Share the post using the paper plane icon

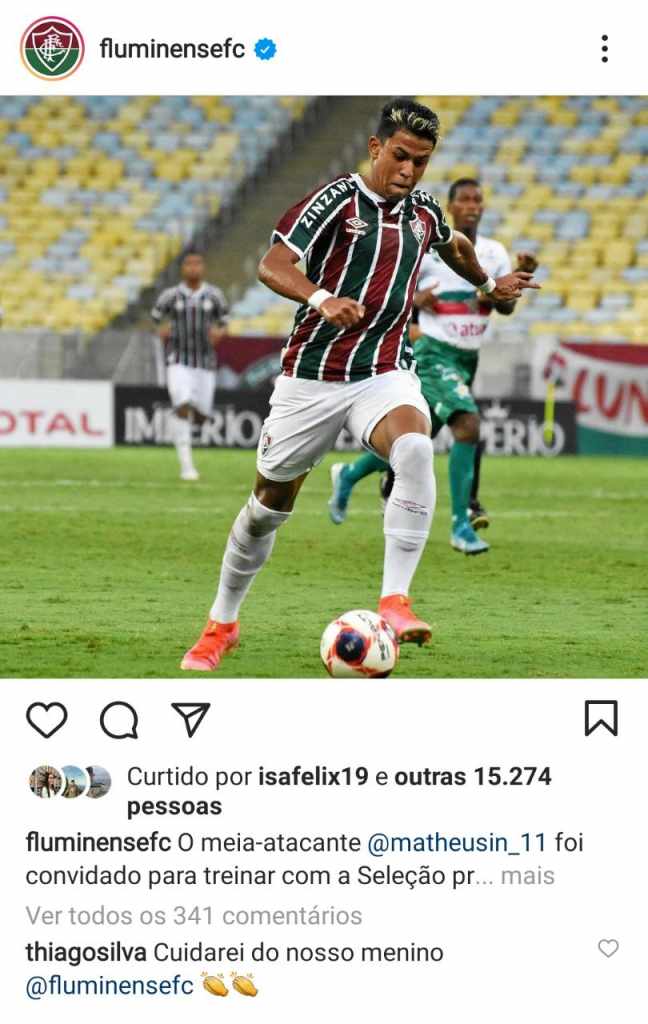click(190, 719)
